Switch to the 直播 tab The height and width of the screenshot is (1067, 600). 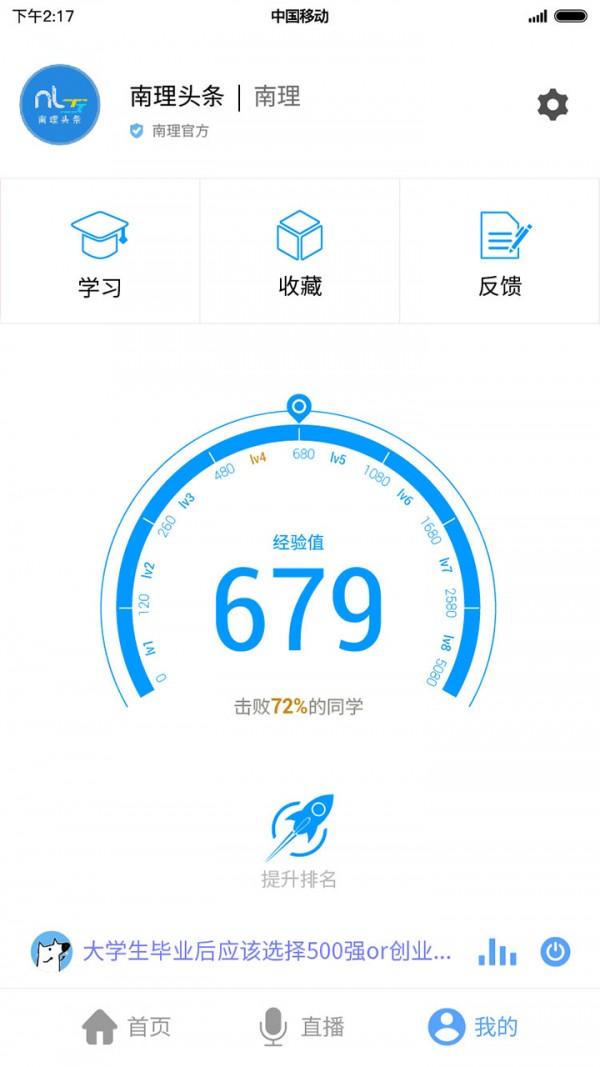(301, 1026)
